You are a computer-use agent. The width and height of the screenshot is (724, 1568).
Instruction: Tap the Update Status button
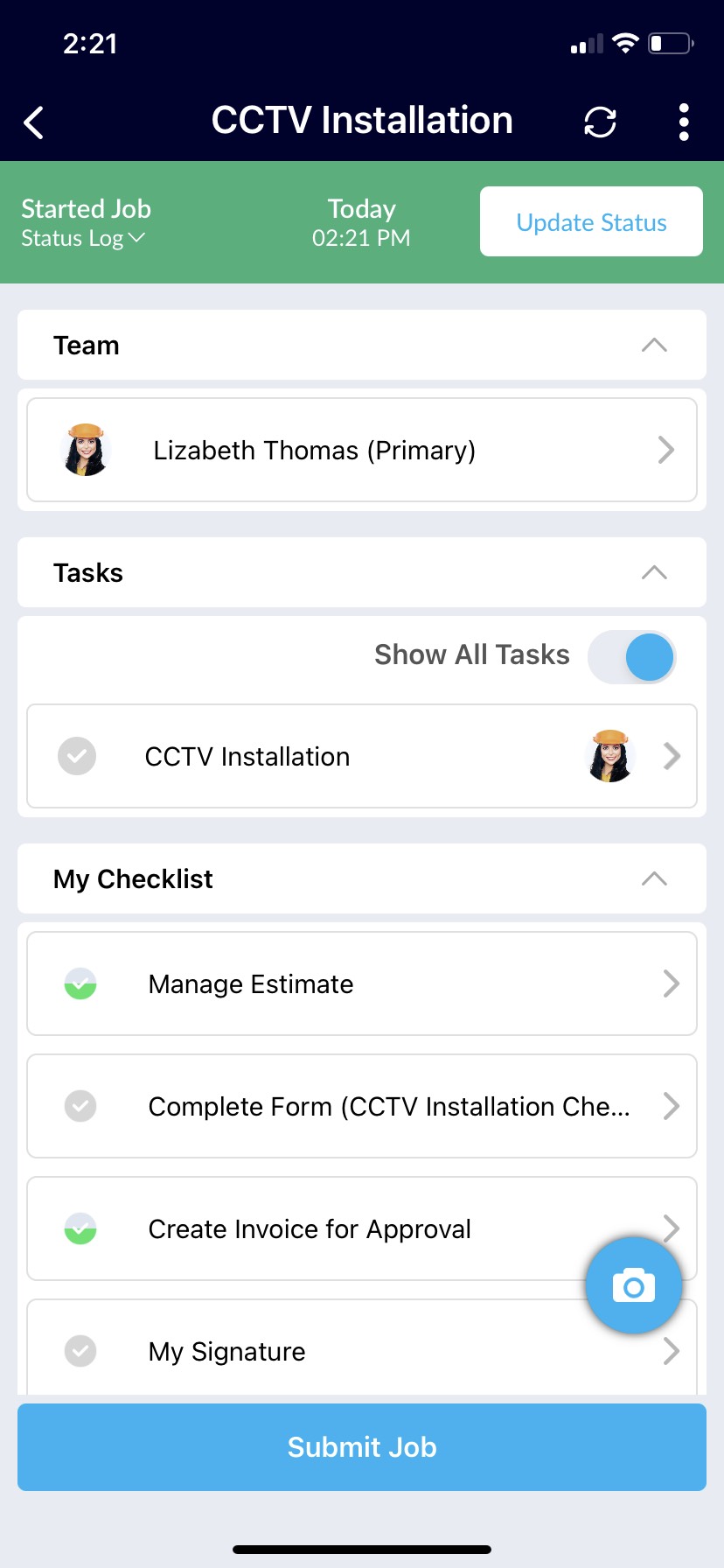tap(591, 222)
